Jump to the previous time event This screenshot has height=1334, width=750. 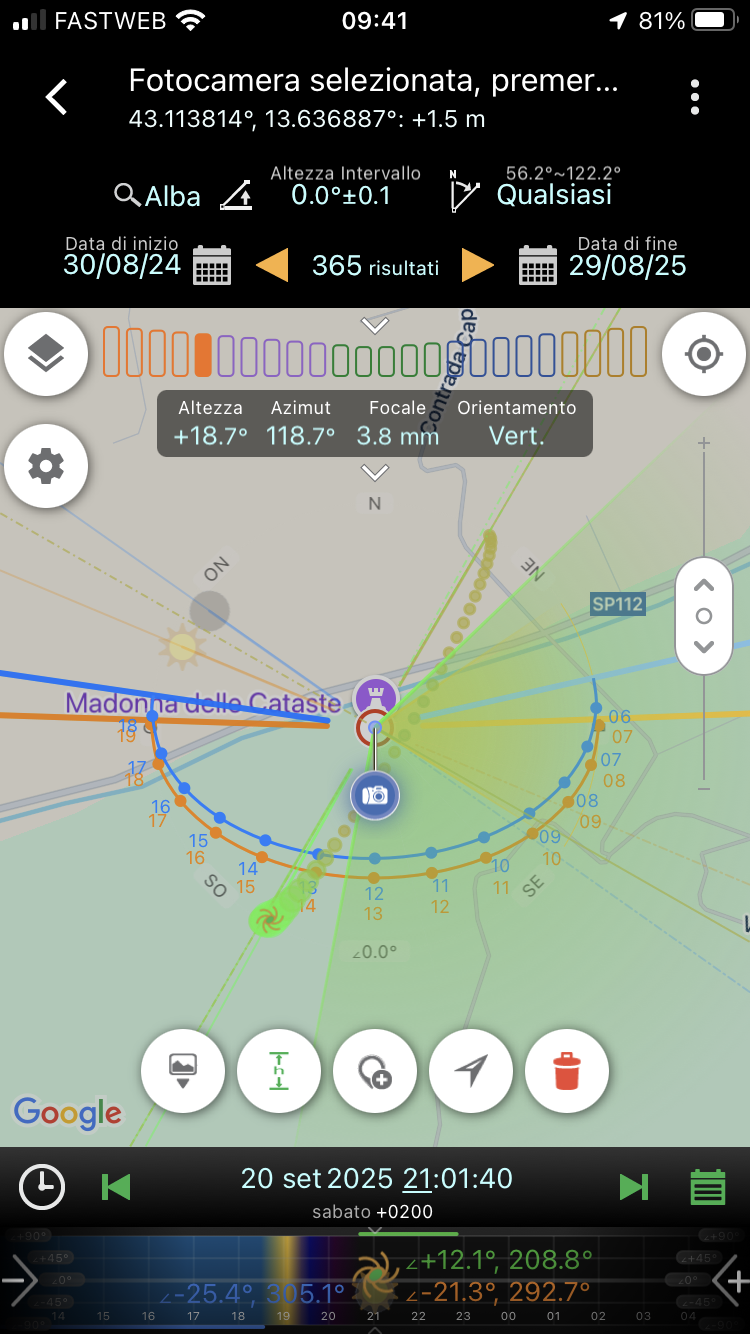click(x=116, y=1187)
